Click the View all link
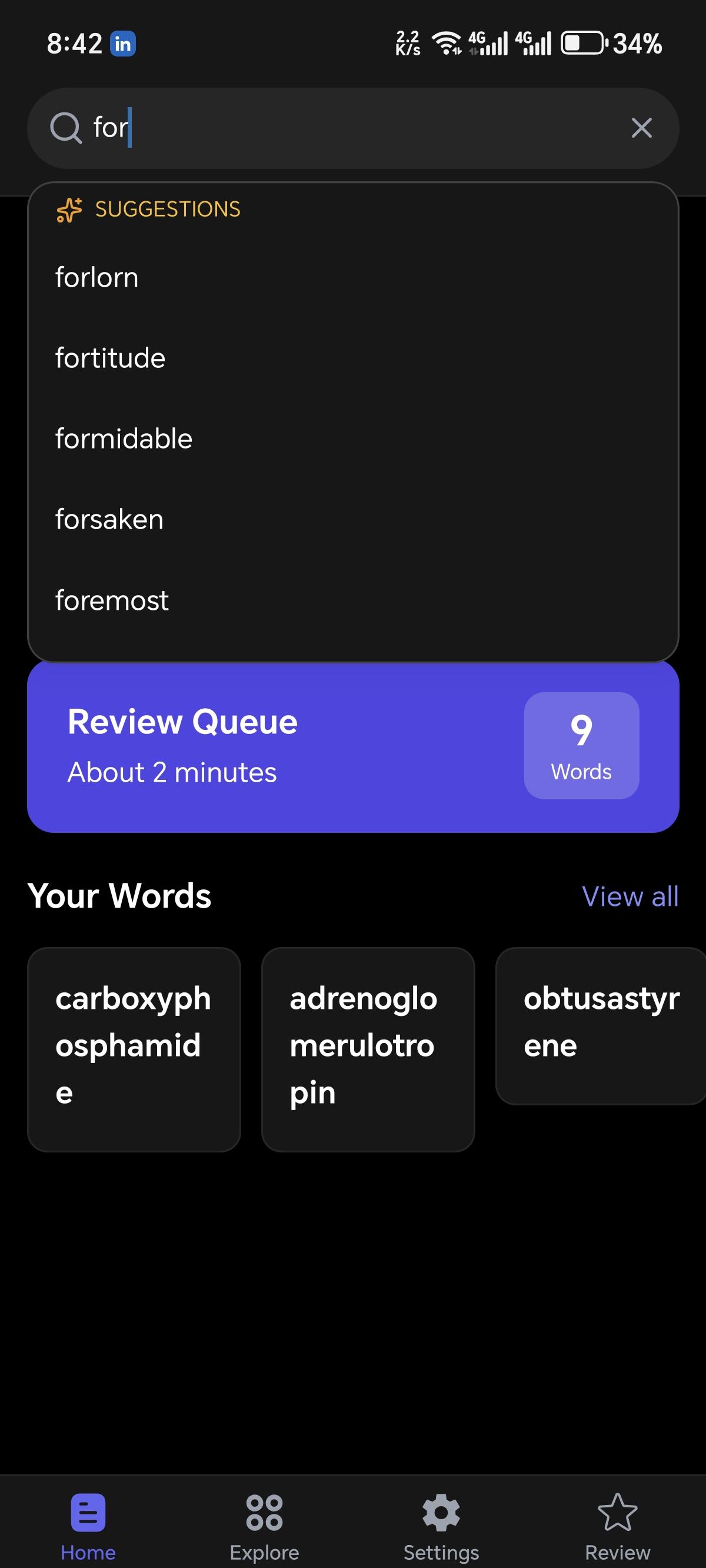The width and height of the screenshot is (706, 1568). coord(630,896)
